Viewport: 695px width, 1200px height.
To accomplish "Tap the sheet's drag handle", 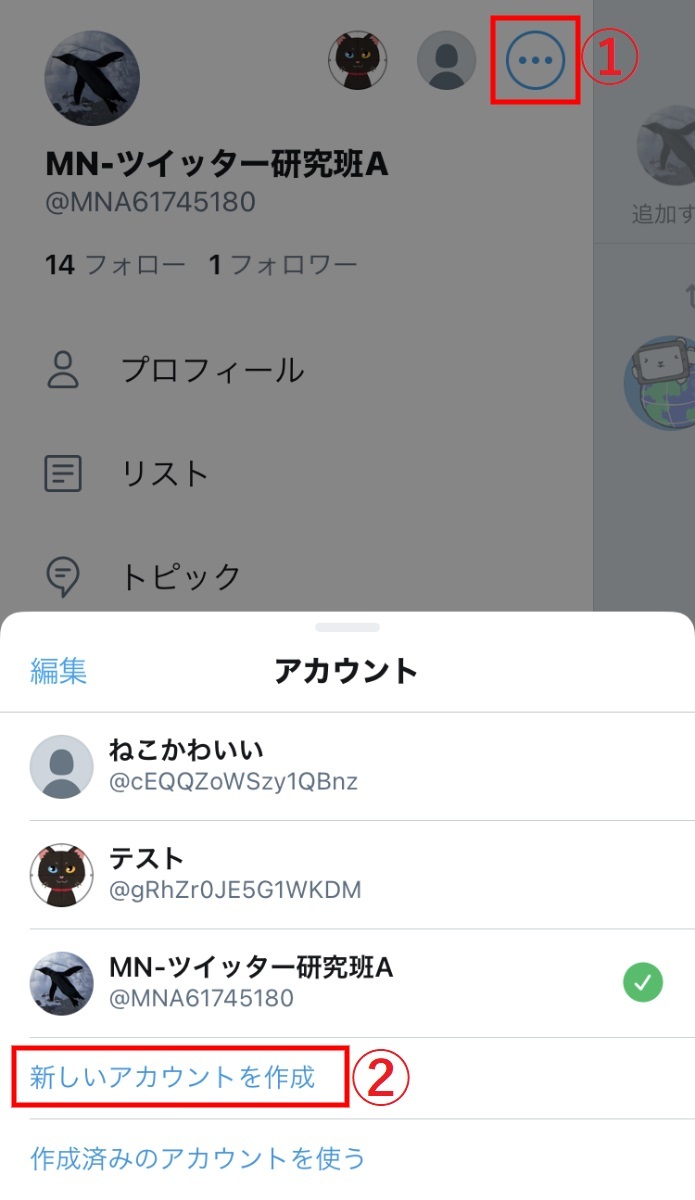I will pos(347,627).
